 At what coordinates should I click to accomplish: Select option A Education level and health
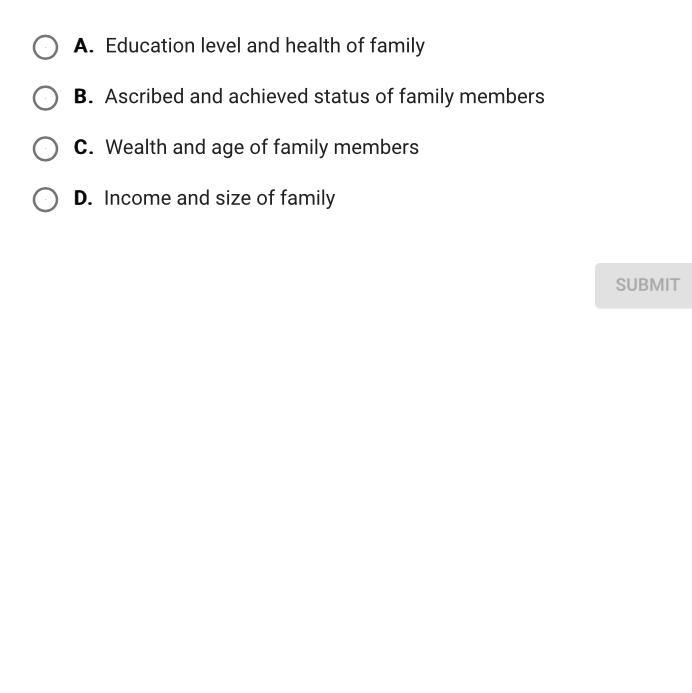(45, 47)
